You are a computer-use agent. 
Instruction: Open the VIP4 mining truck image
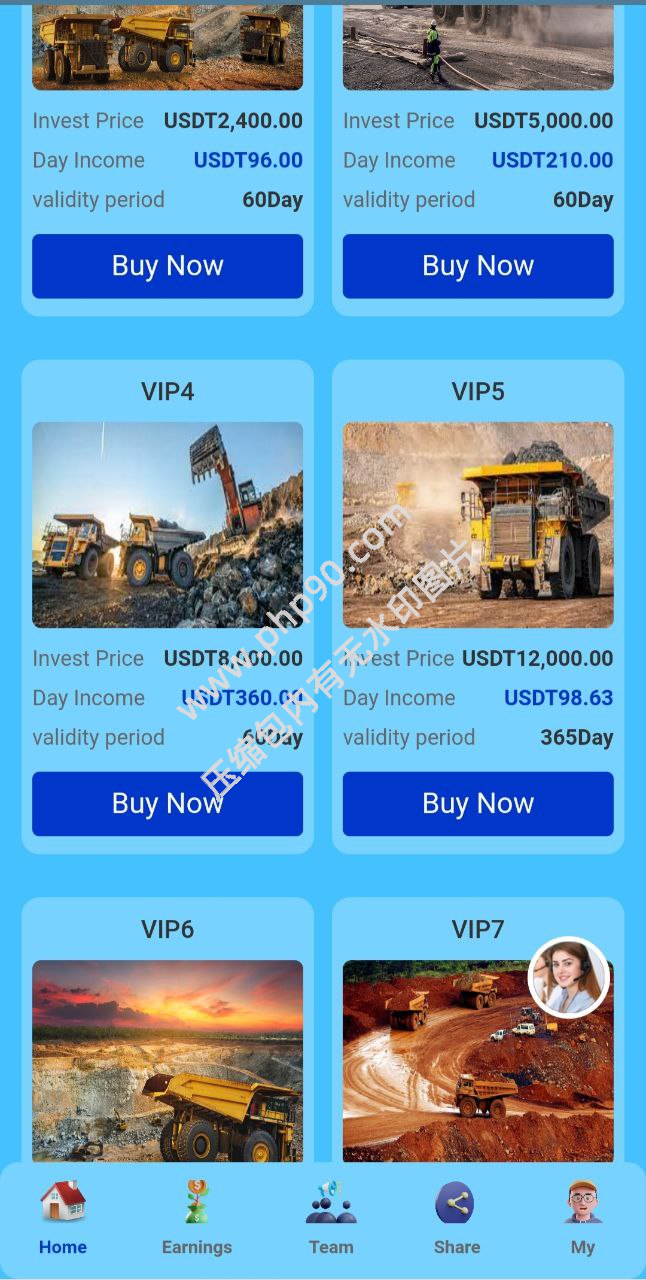click(167, 524)
